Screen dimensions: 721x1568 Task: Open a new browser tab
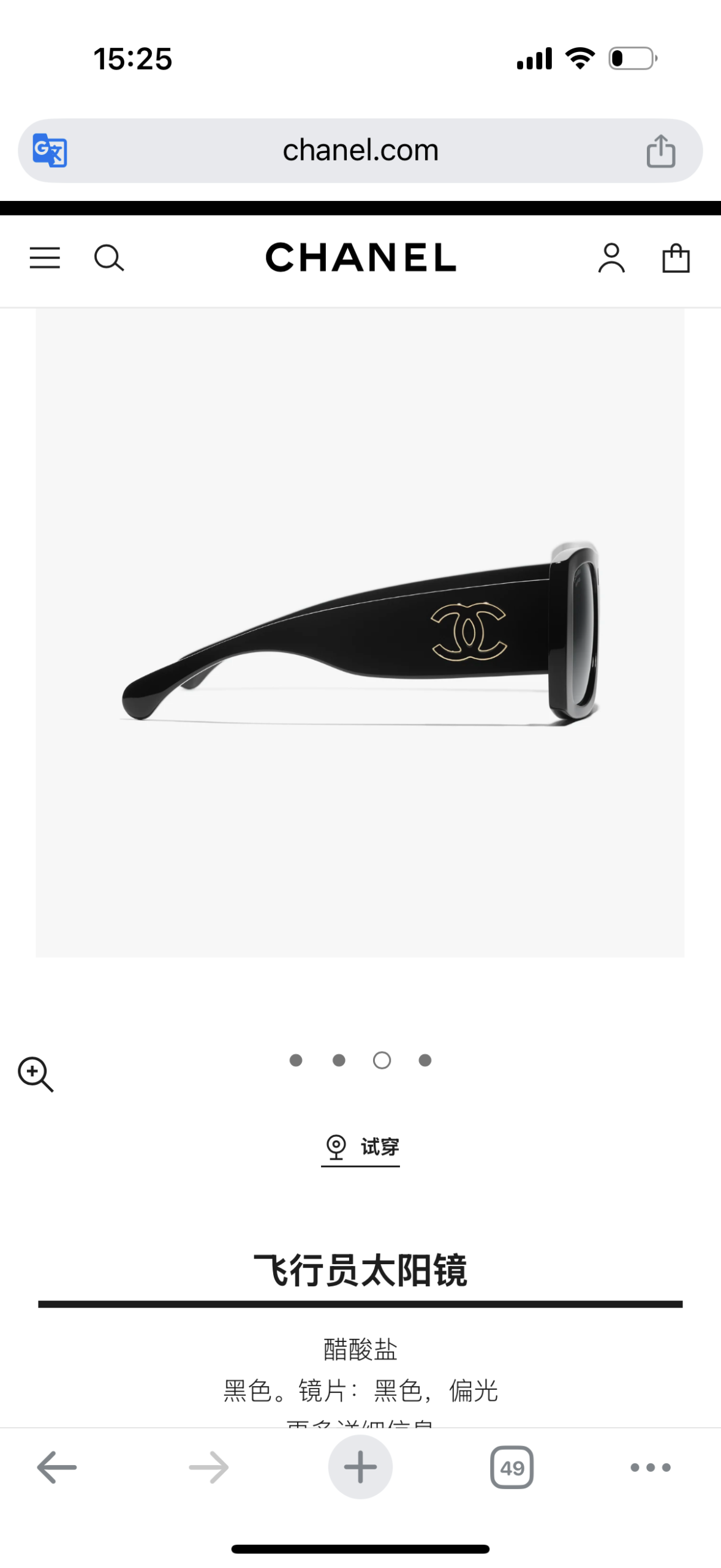tap(360, 1467)
